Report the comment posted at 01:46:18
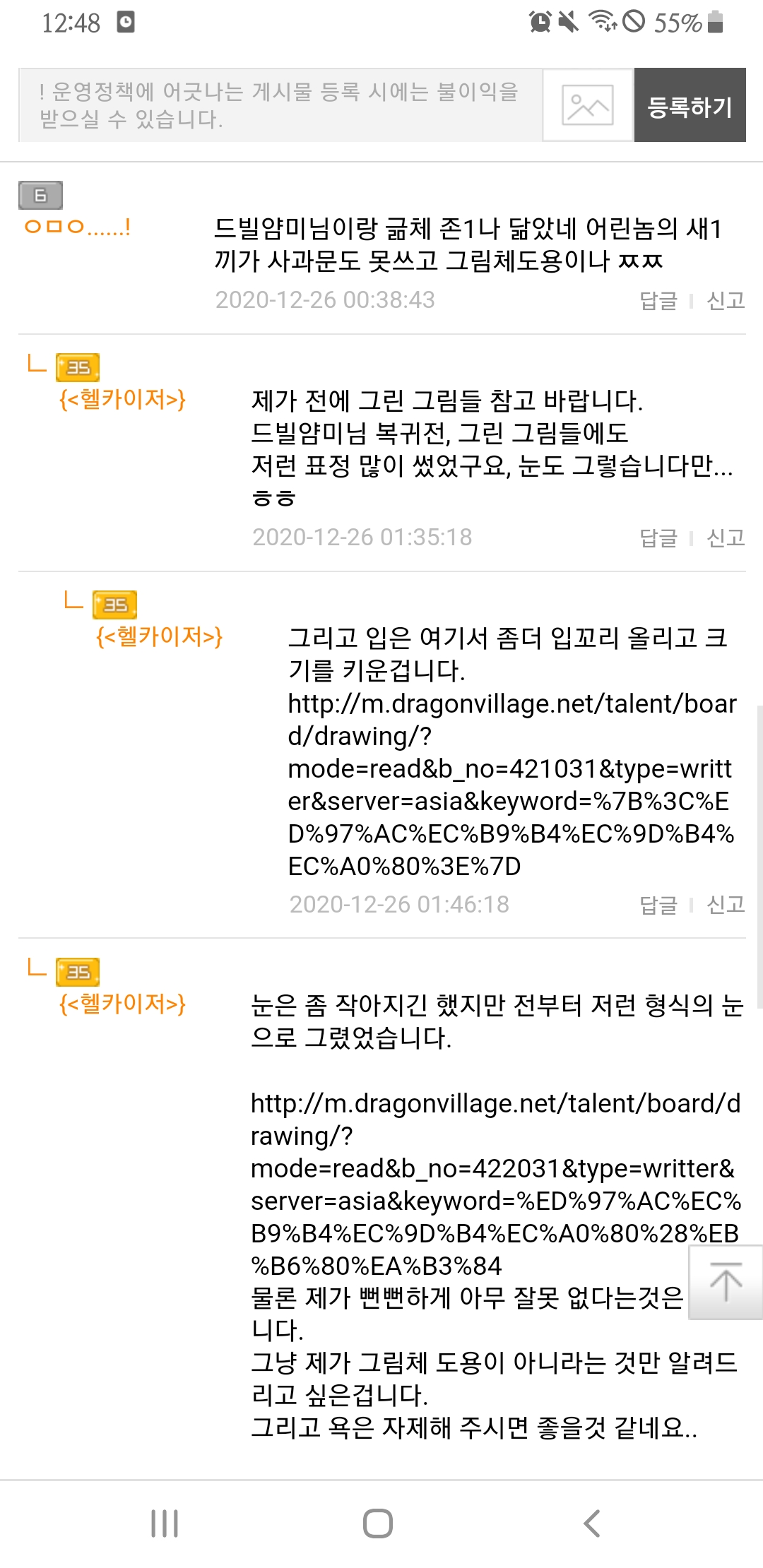 [726, 905]
